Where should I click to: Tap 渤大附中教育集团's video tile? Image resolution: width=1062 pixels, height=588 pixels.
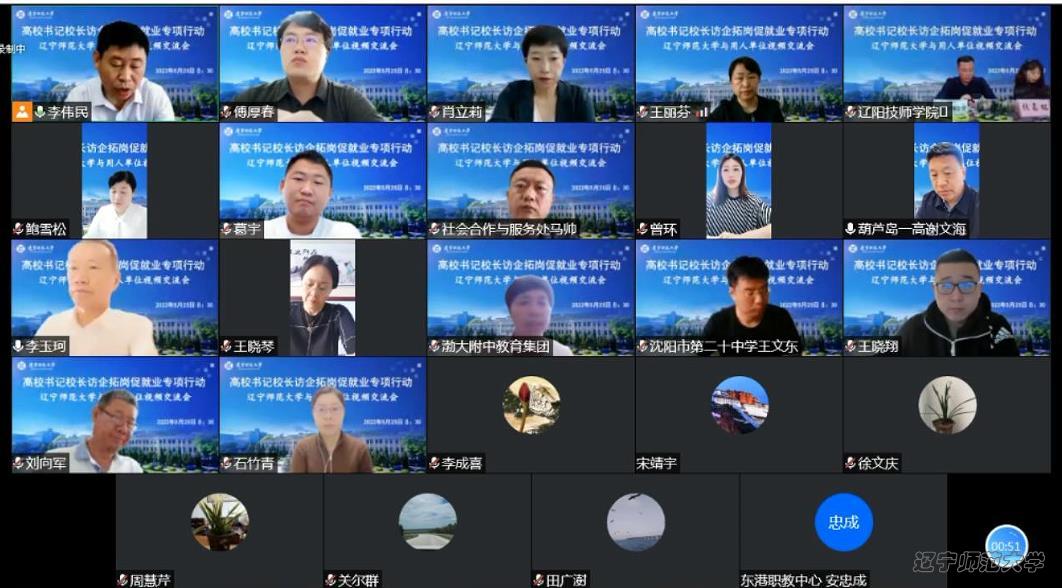click(x=529, y=297)
